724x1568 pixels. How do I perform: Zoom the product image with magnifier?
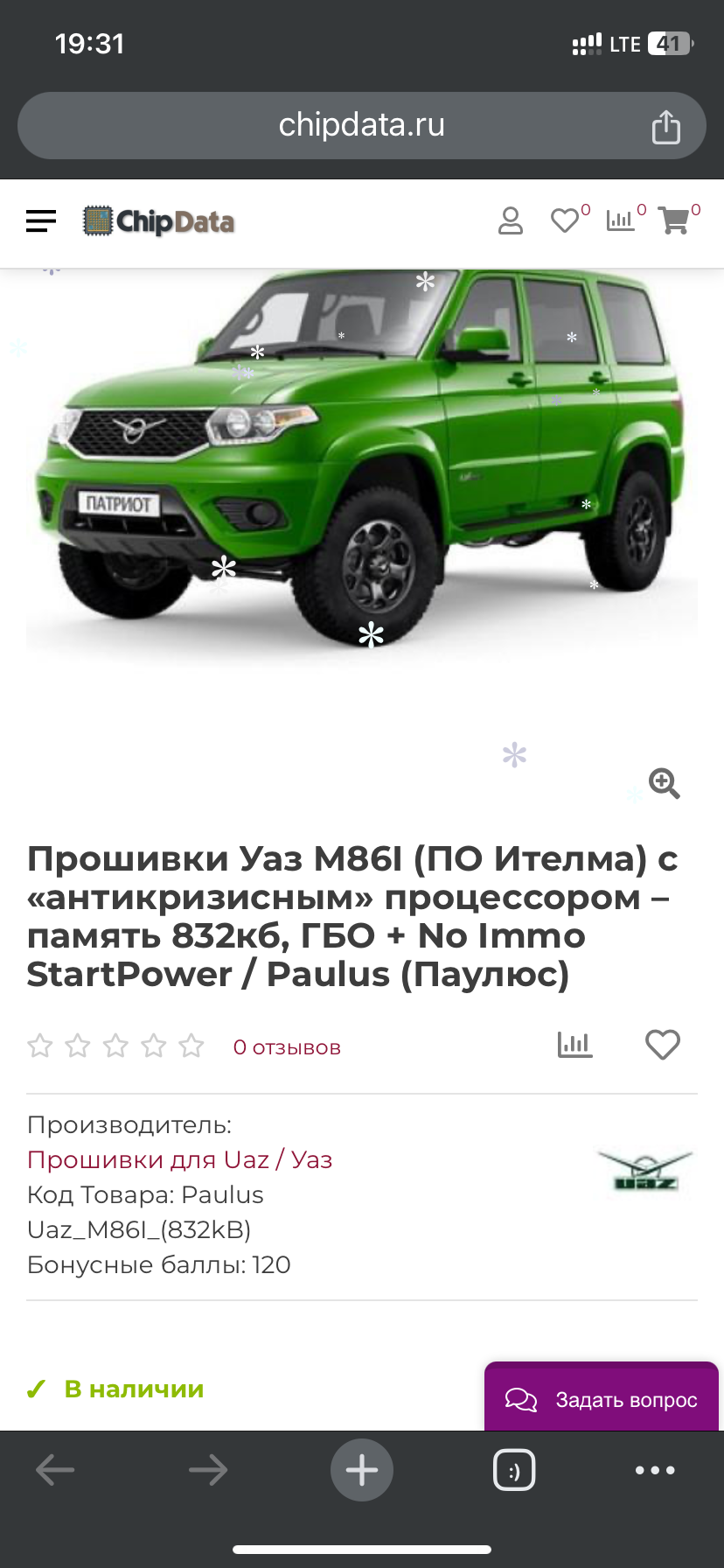(664, 783)
